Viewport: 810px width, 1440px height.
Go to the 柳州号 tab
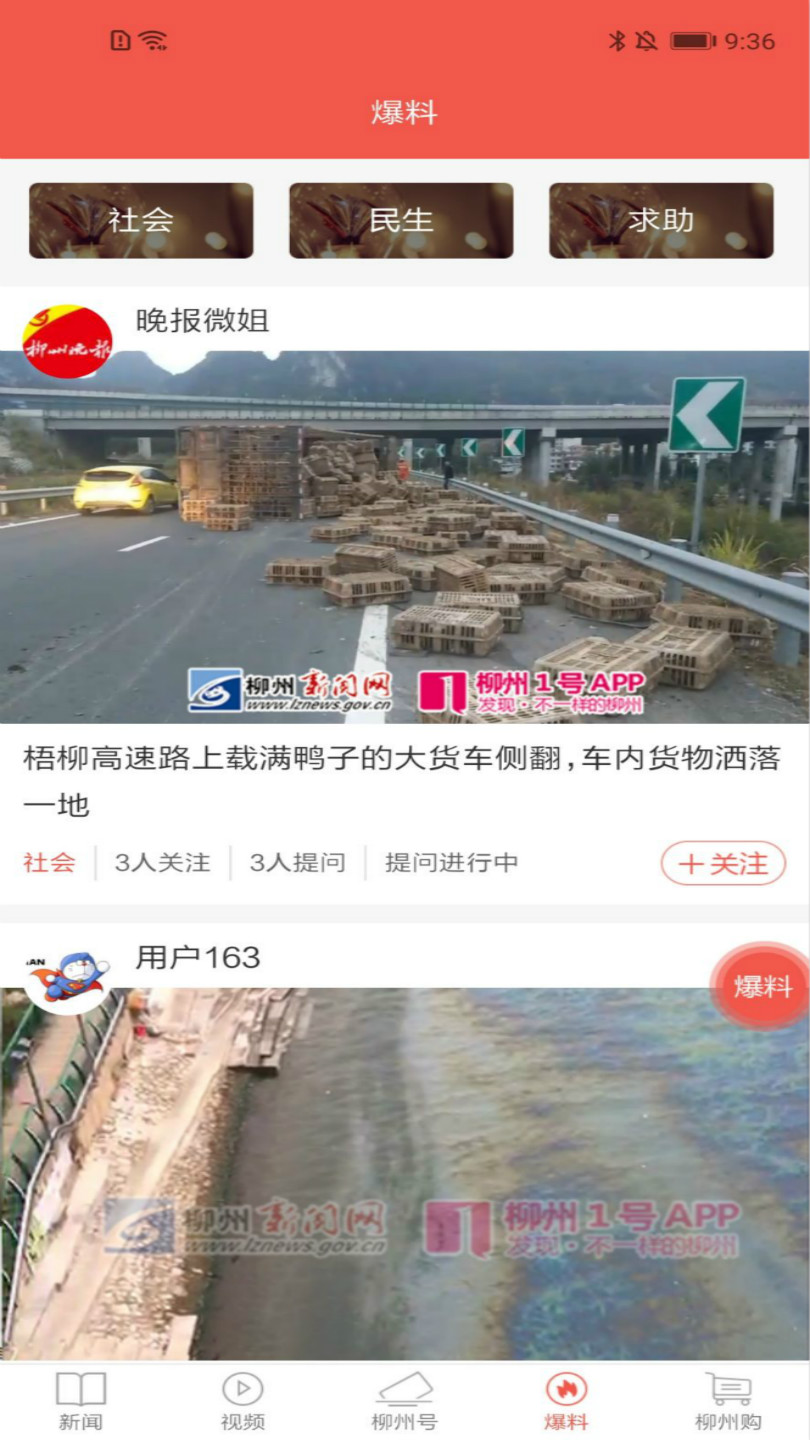404,1402
